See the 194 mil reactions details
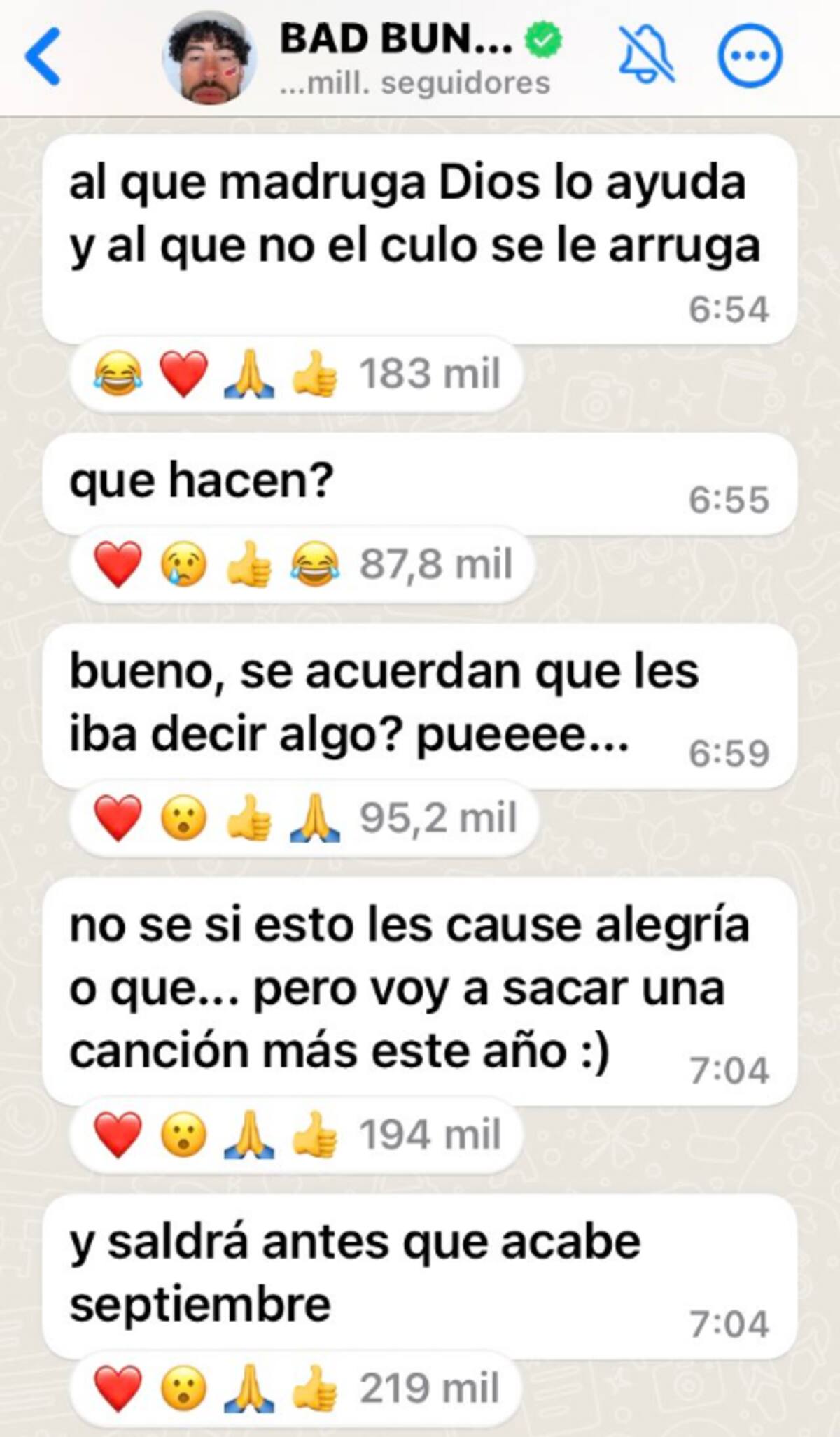The image size is (840, 1437). [x=297, y=1134]
